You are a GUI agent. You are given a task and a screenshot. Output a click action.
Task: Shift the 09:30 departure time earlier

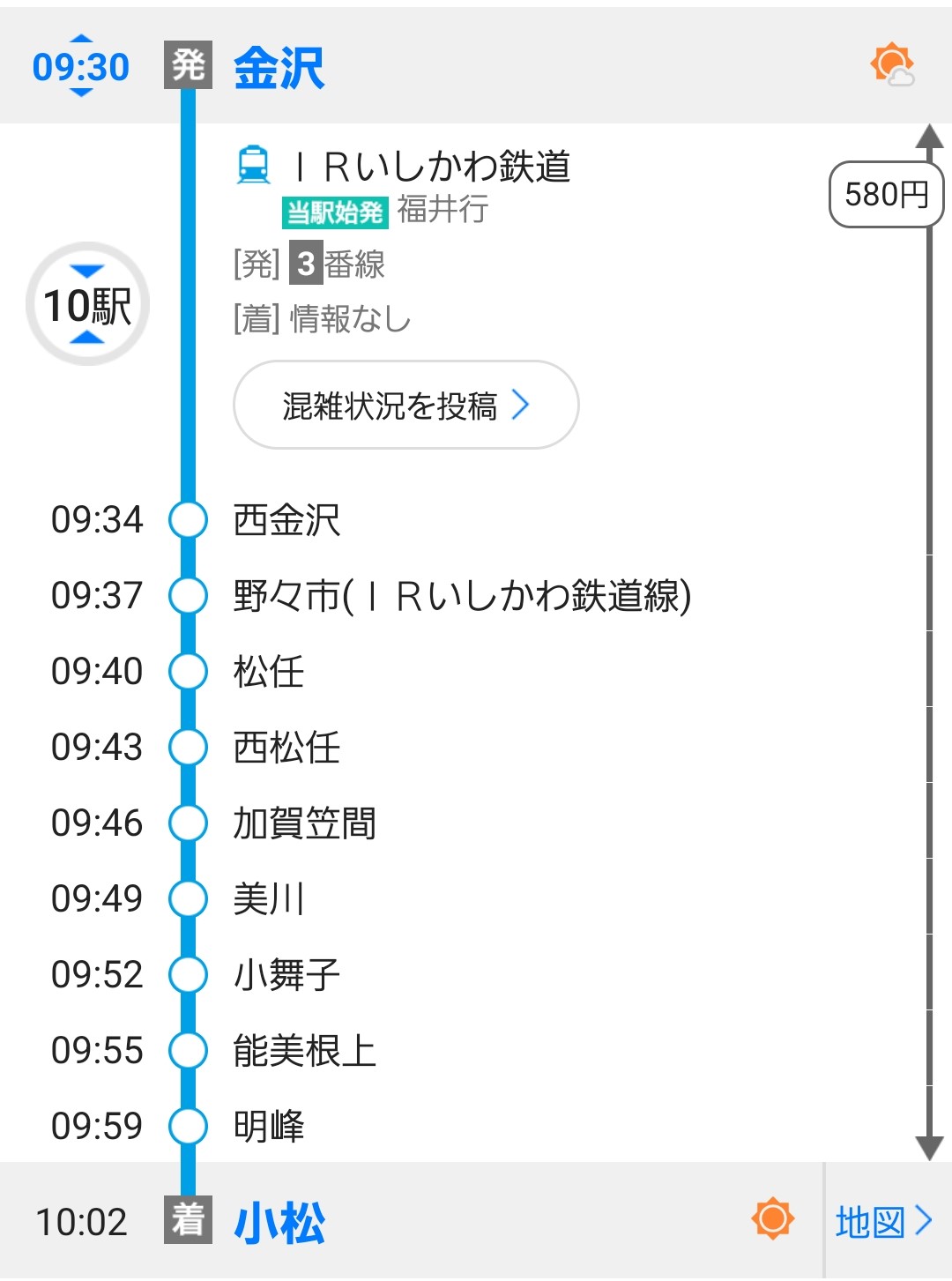(x=80, y=40)
